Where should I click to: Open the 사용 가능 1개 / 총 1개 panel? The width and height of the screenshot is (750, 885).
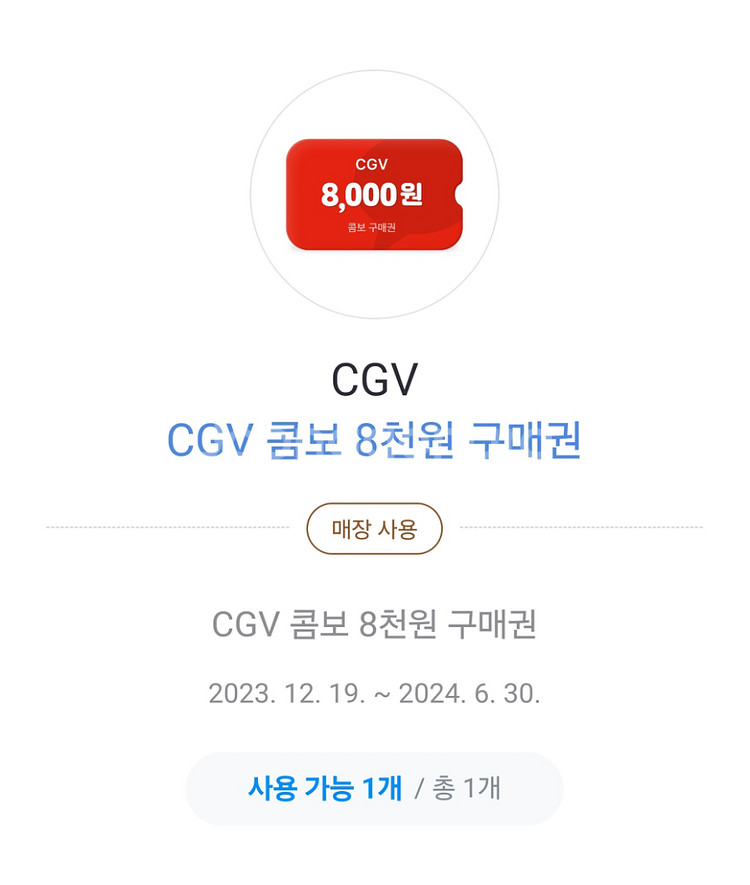pos(374,789)
